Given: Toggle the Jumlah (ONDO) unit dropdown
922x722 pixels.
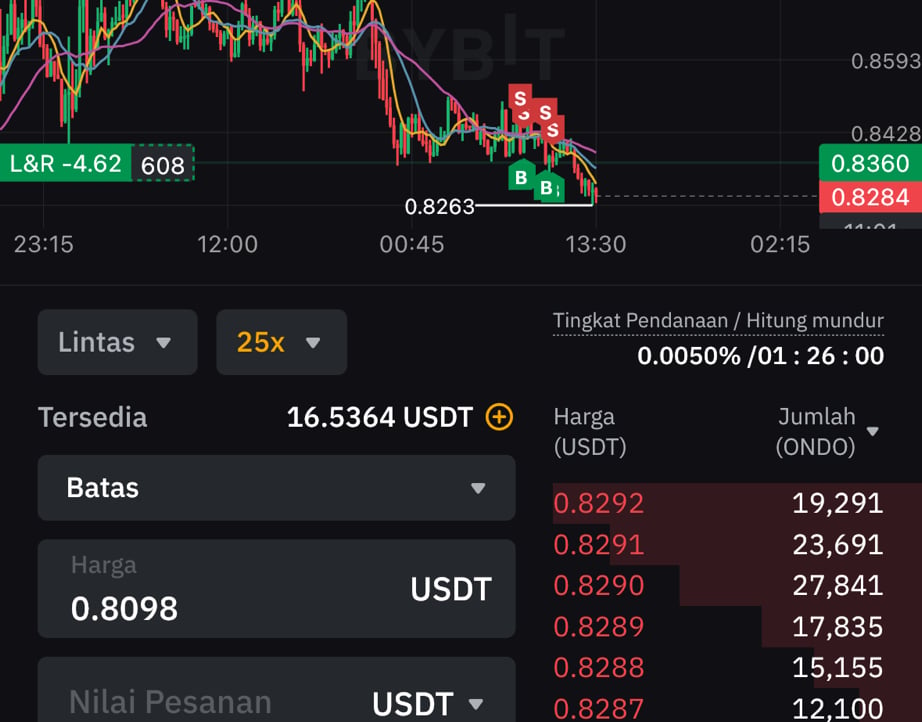Looking at the screenshot, I should [827, 432].
